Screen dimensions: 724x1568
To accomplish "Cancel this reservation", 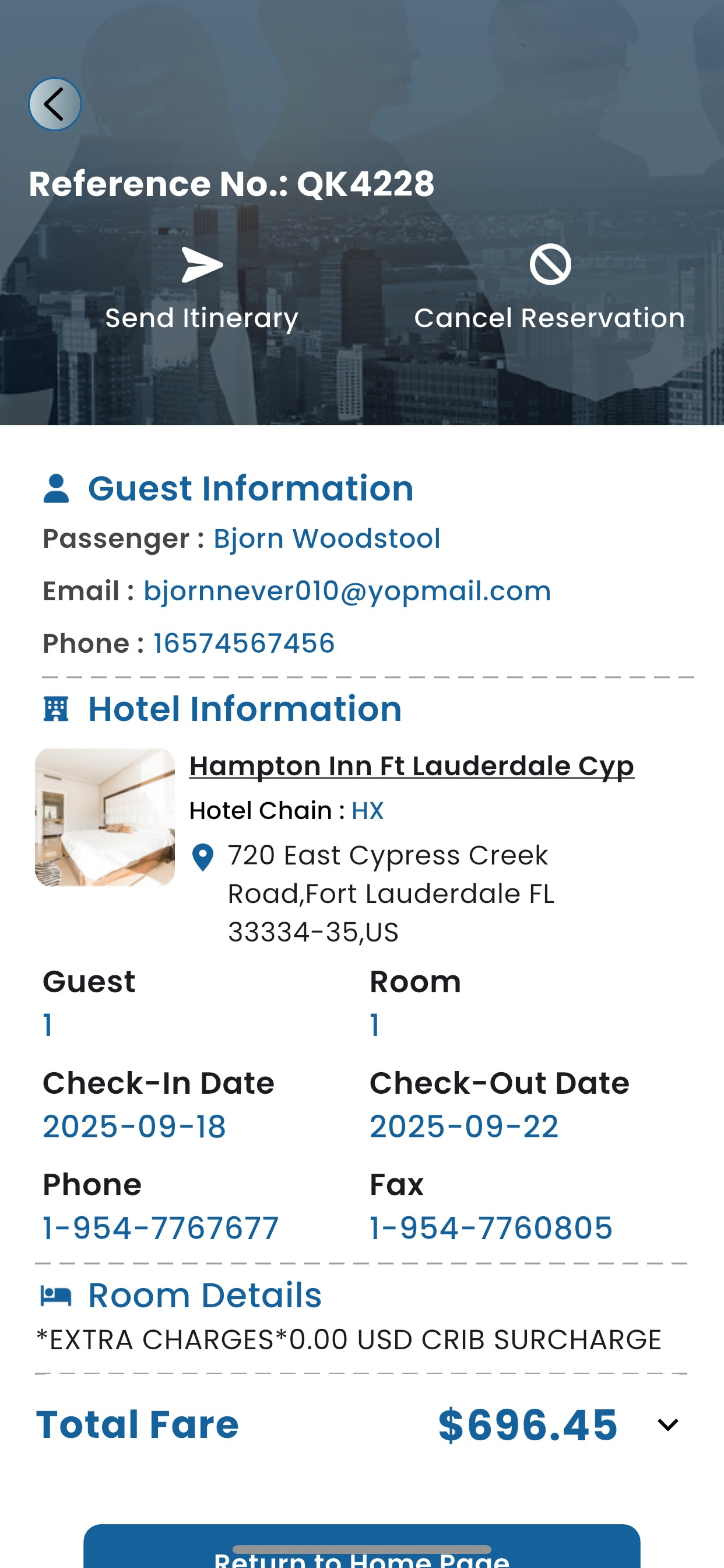I will point(549,289).
